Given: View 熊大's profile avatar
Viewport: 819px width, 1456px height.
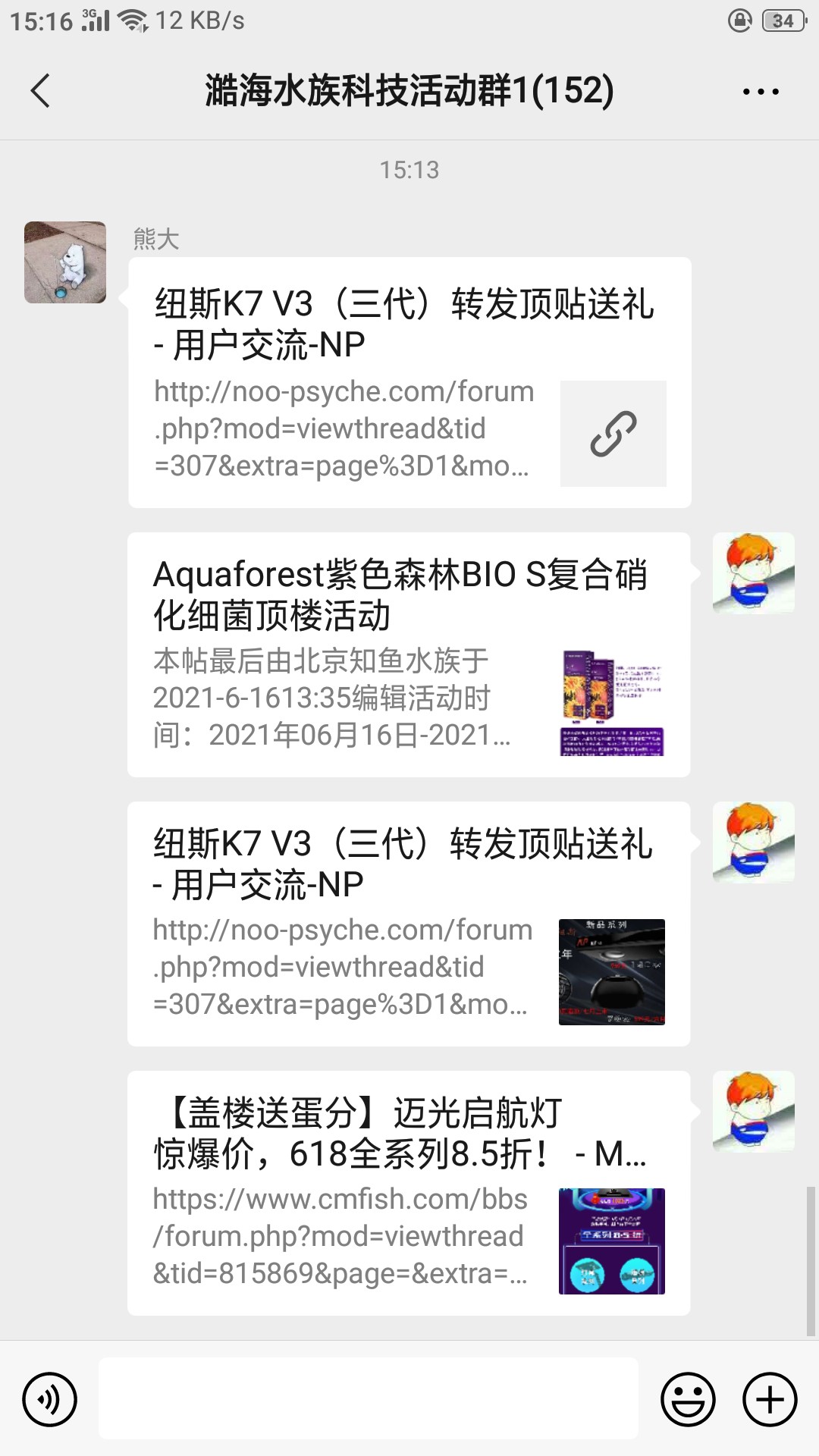Looking at the screenshot, I should pyautogui.click(x=65, y=262).
